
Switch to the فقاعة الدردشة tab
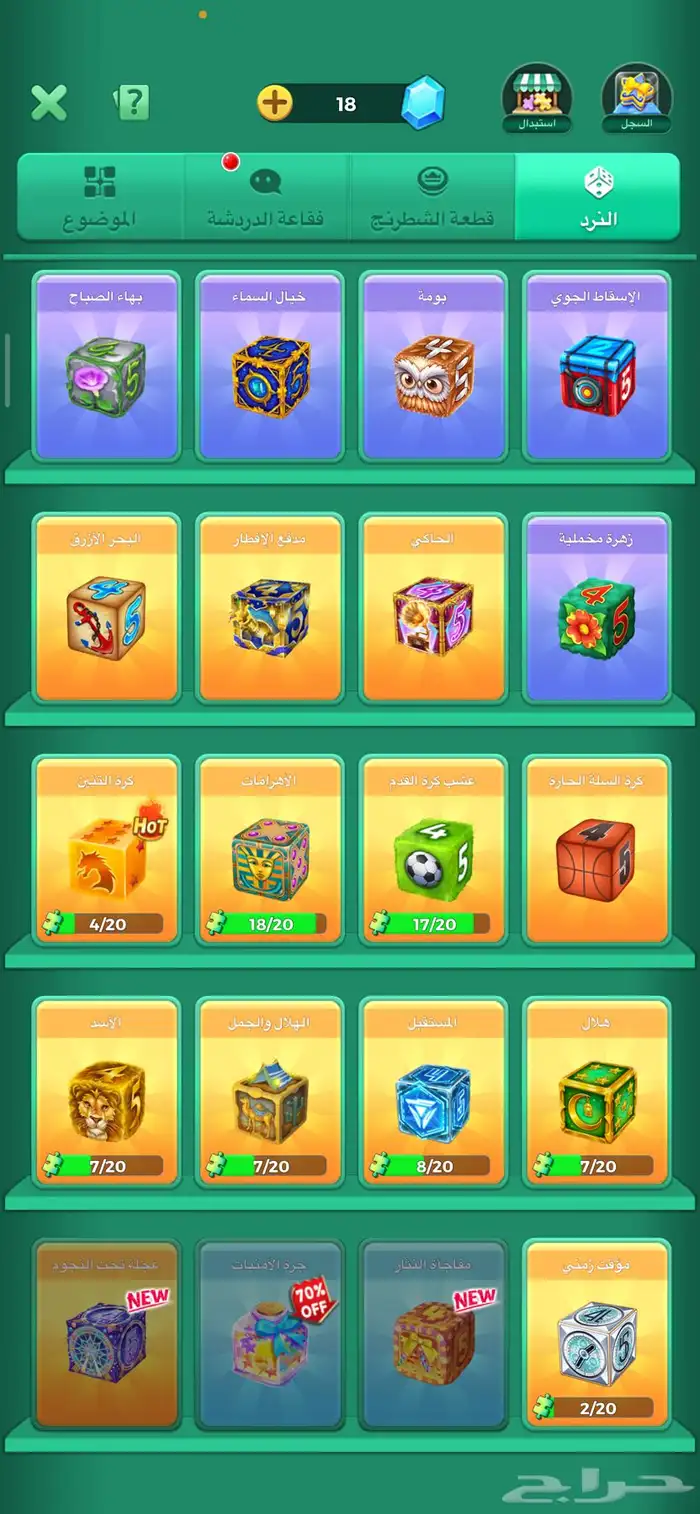pos(266,197)
